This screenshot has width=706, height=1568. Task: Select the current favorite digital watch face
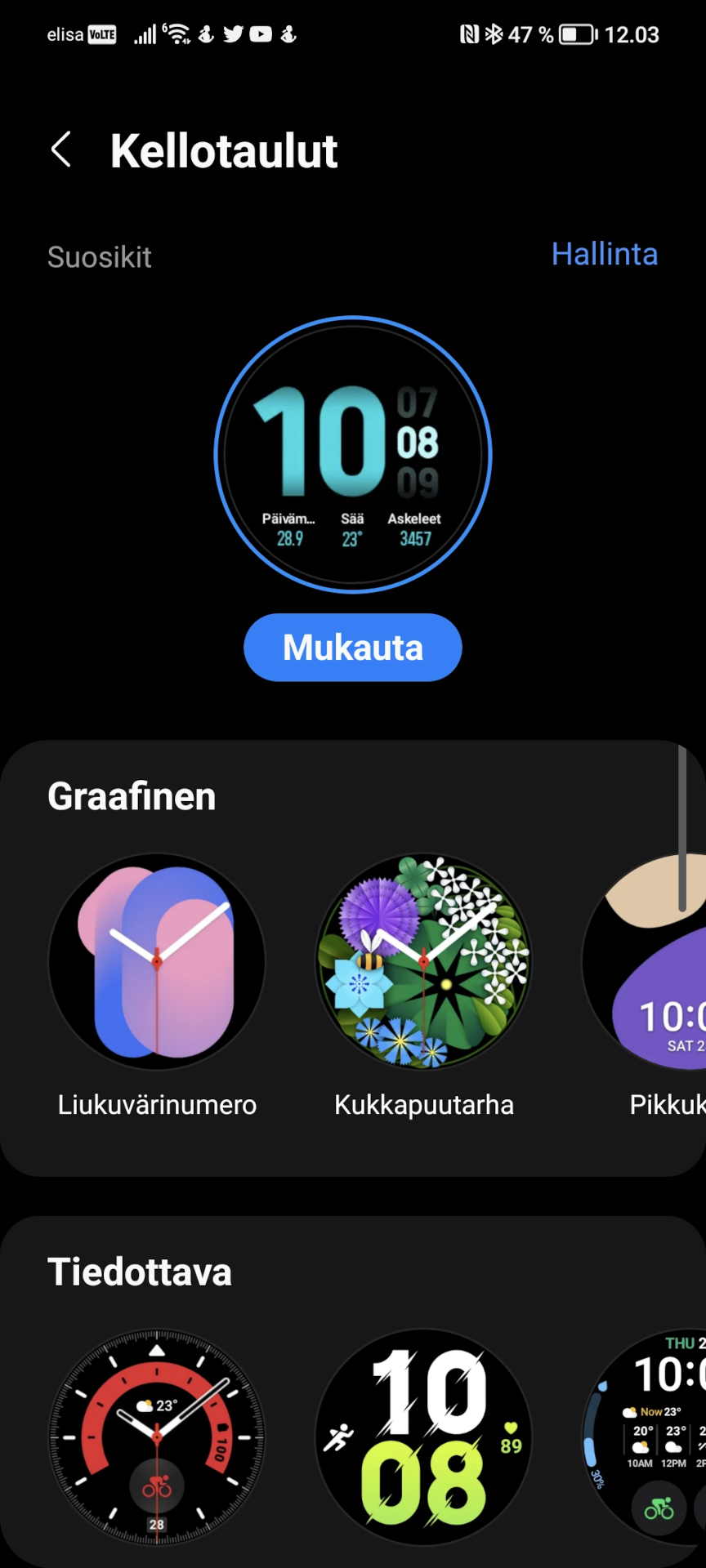[x=353, y=454]
